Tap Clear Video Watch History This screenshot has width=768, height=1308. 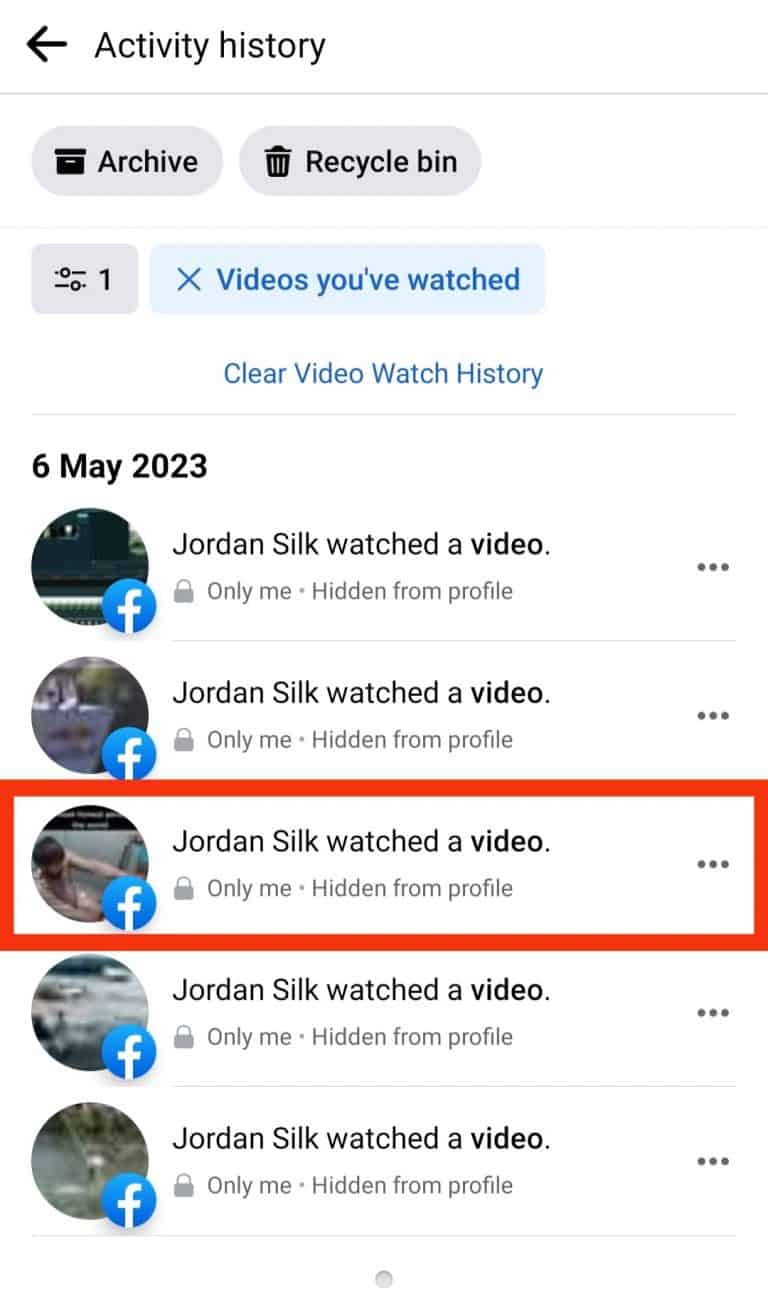tap(383, 373)
